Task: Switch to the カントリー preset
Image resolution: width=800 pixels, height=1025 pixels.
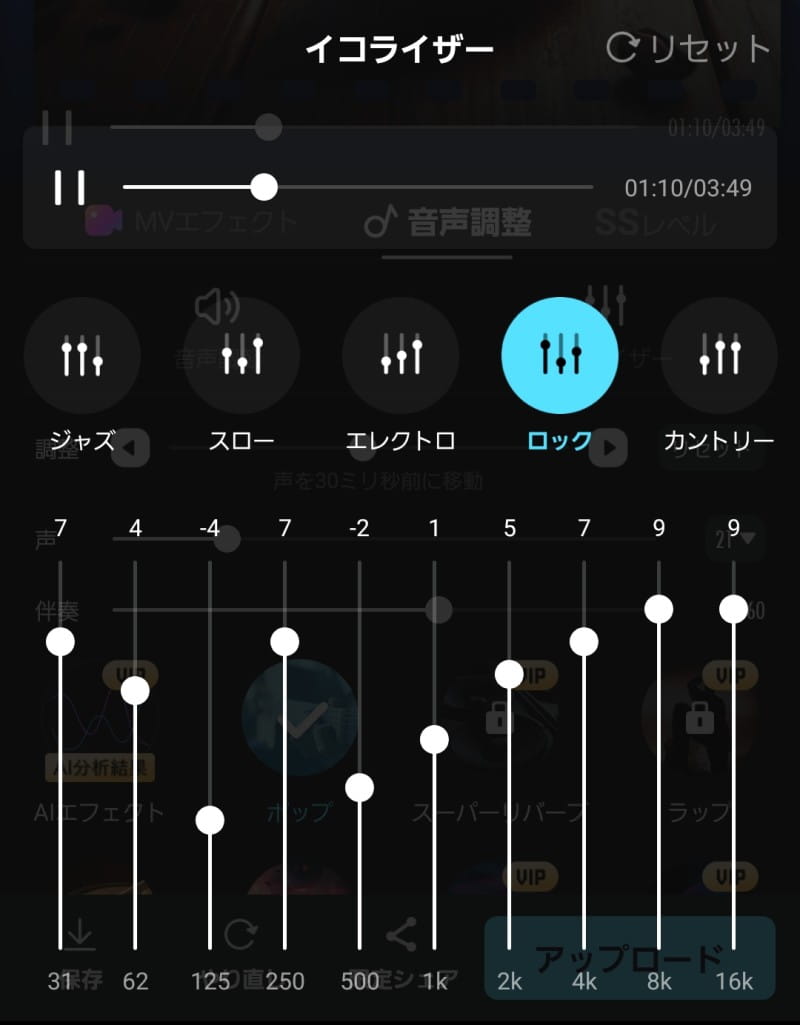Action: (x=719, y=356)
